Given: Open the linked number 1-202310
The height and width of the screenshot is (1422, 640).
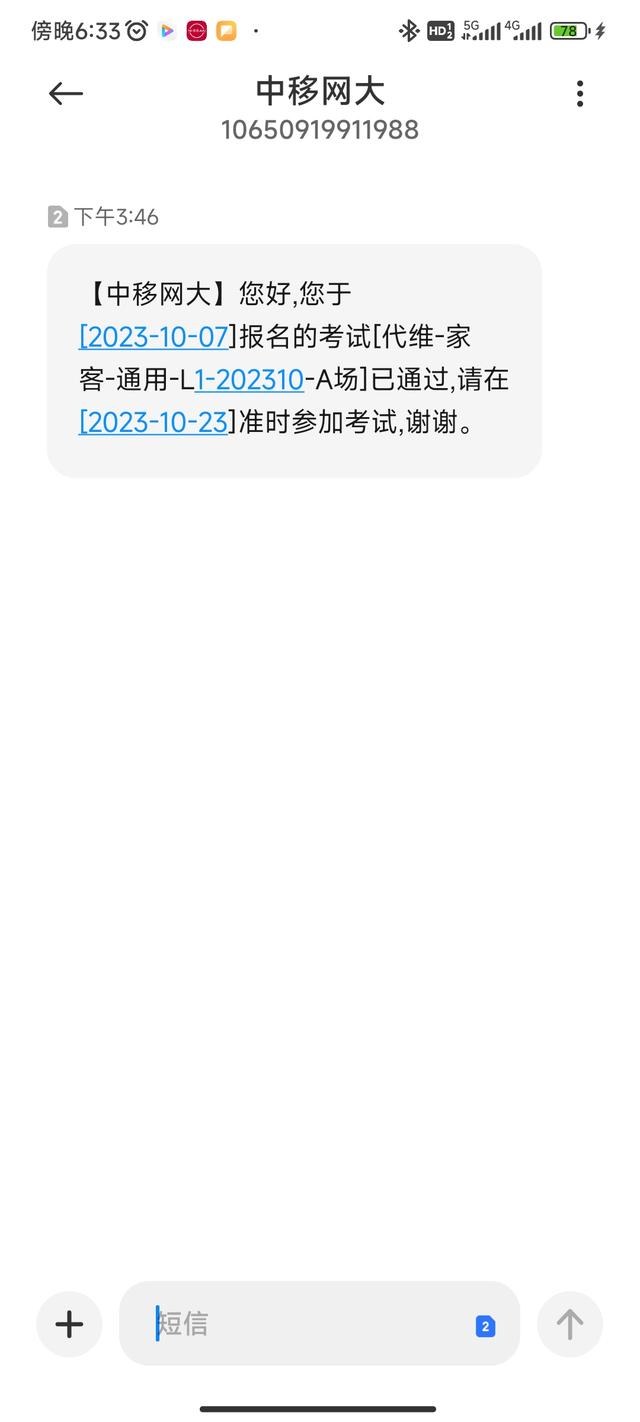Looking at the screenshot, I should click(x=249, y=380).
